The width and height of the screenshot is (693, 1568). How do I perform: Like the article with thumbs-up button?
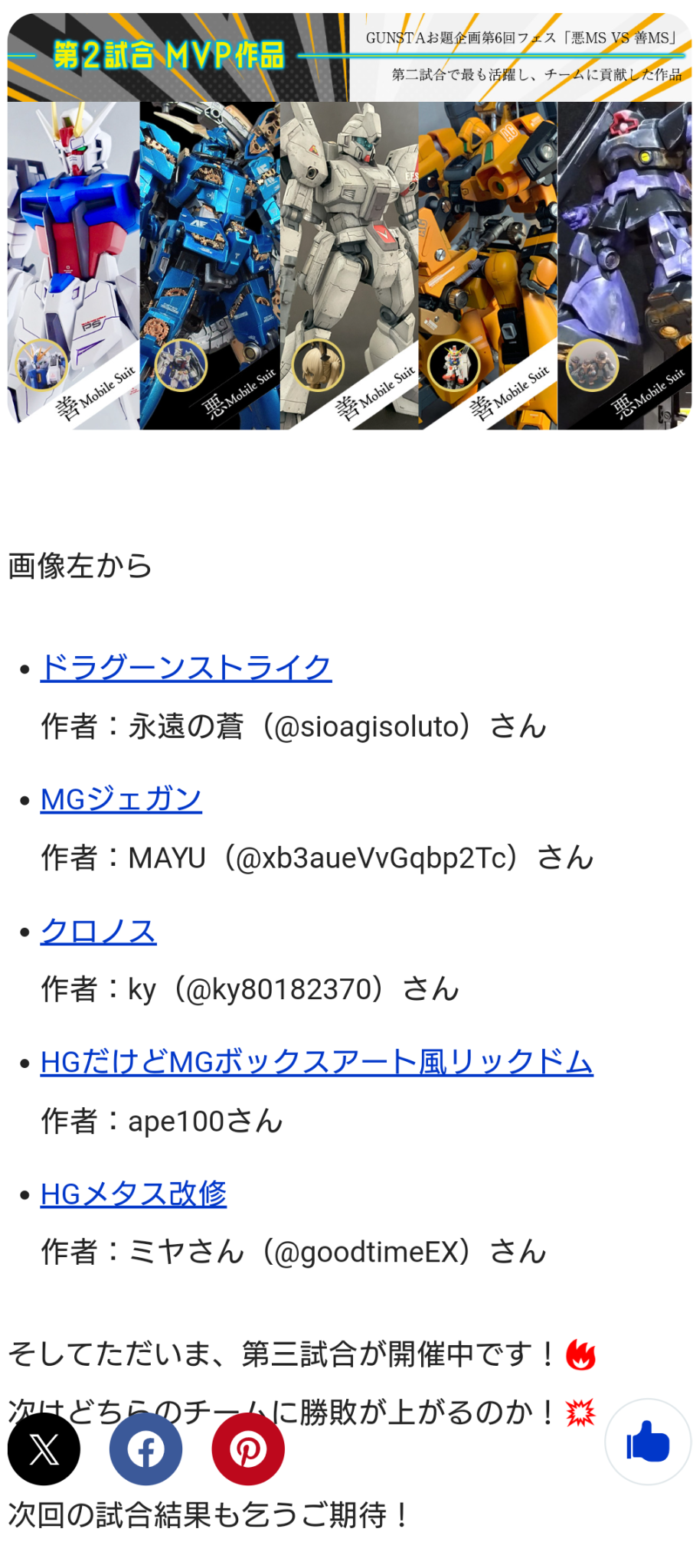(x=648, y=1442)
